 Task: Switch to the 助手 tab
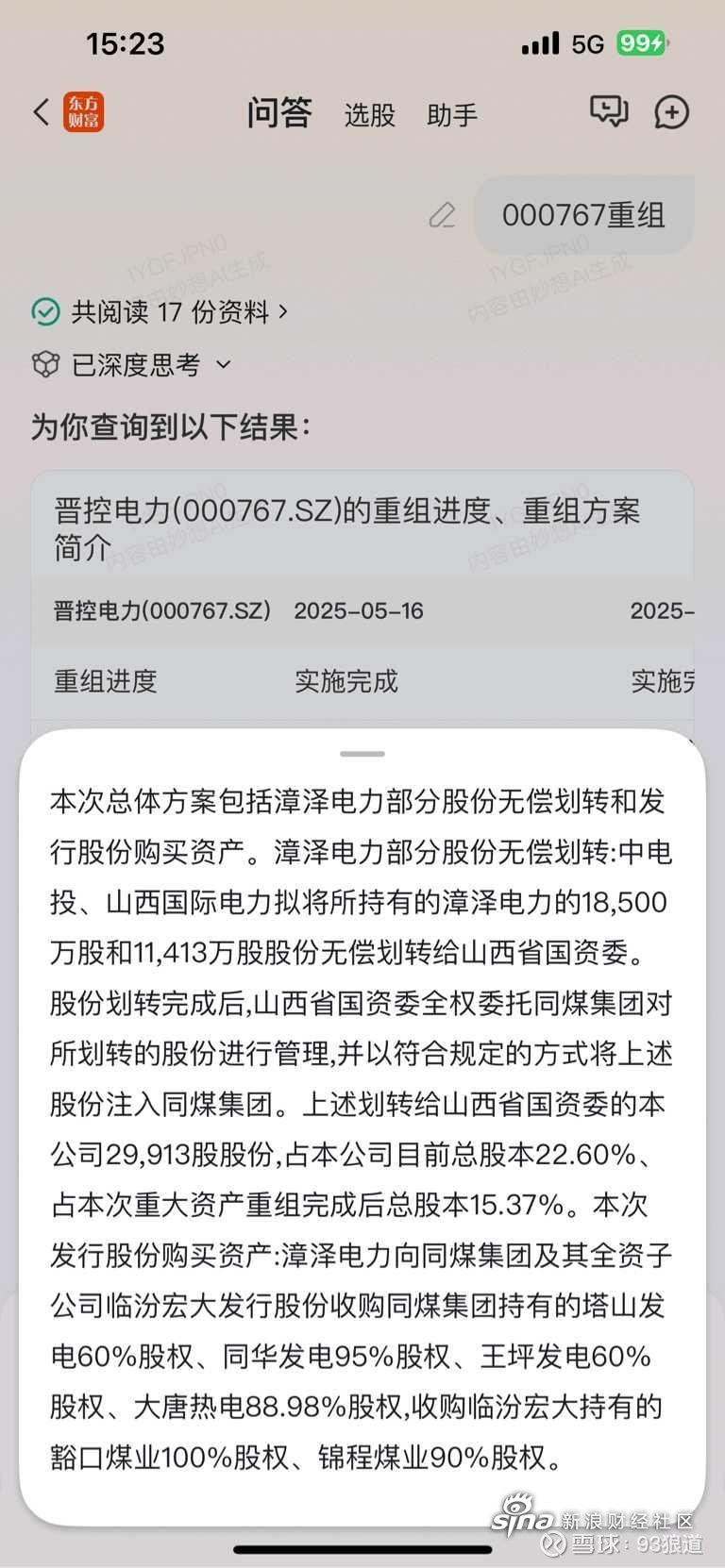(452, 115)
